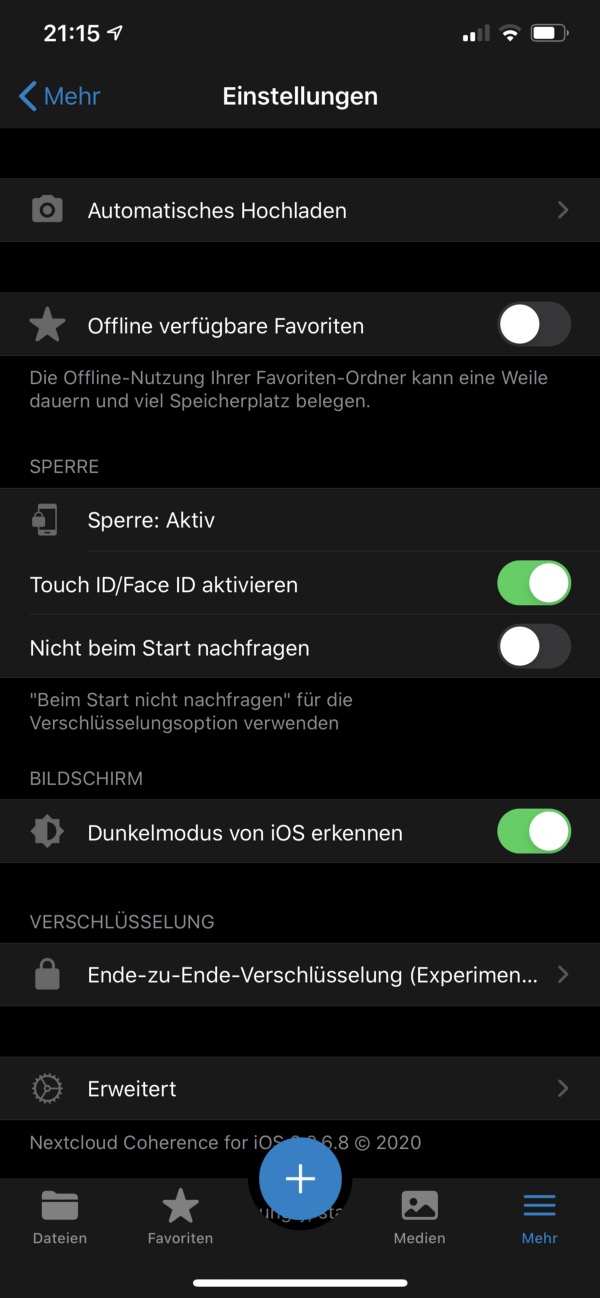This screenshot has height=1298, width=600.
Task: Open Automatisches Hochladen settings
Action: tap(300, 210)
